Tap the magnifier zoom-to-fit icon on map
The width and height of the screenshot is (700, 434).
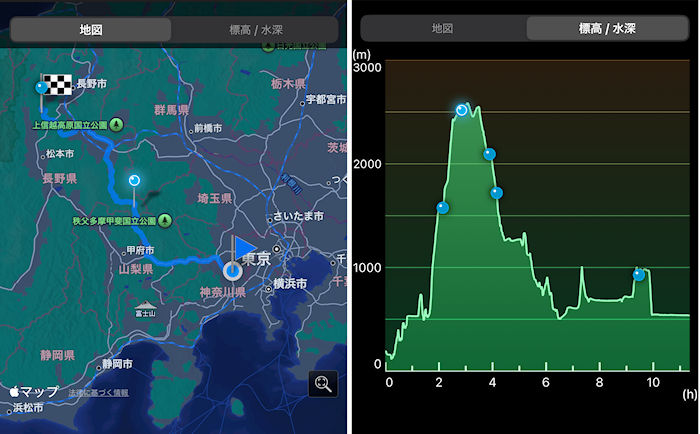[323, 384]
